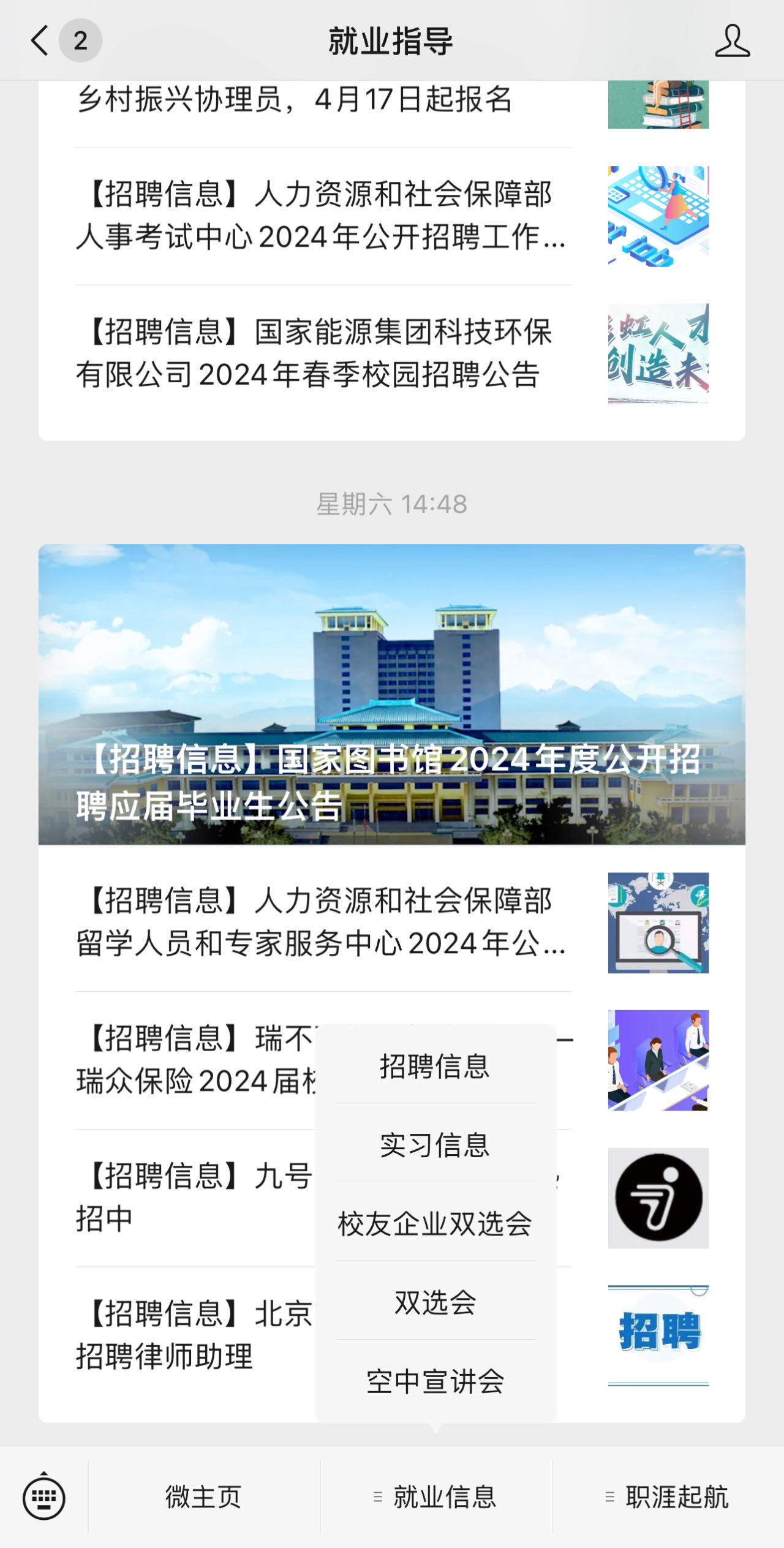Switch to keyboard input mode

[43, 1497]
